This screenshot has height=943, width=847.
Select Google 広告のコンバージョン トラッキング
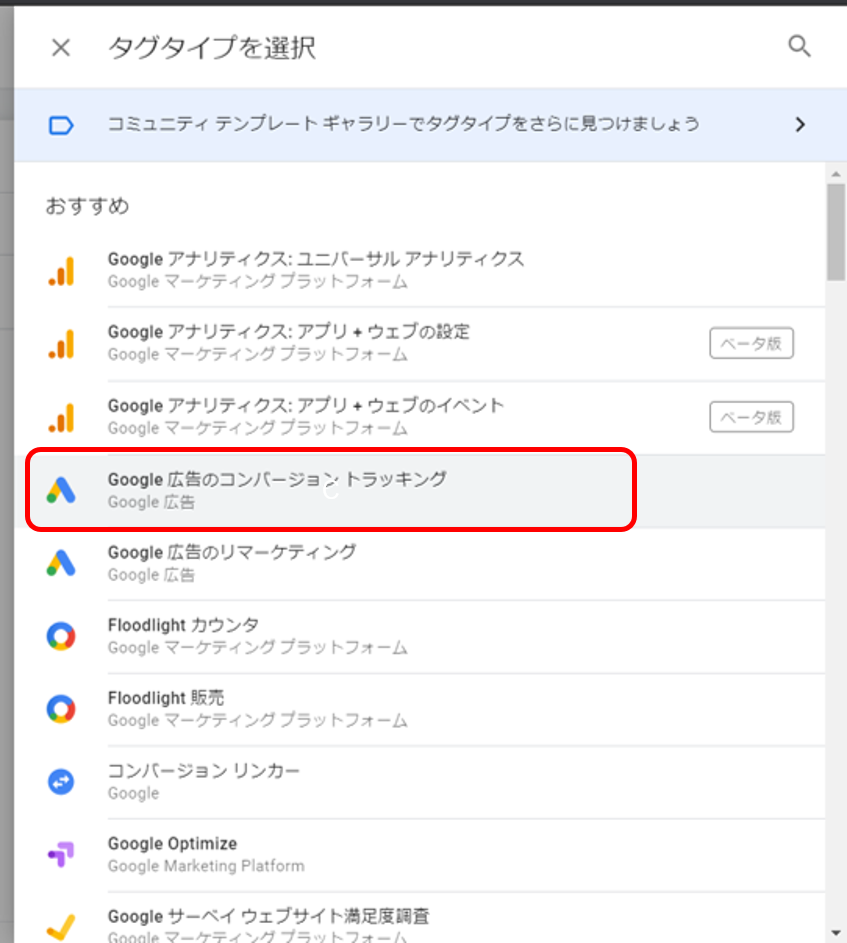pyautogui.click(x=277, y=490)
